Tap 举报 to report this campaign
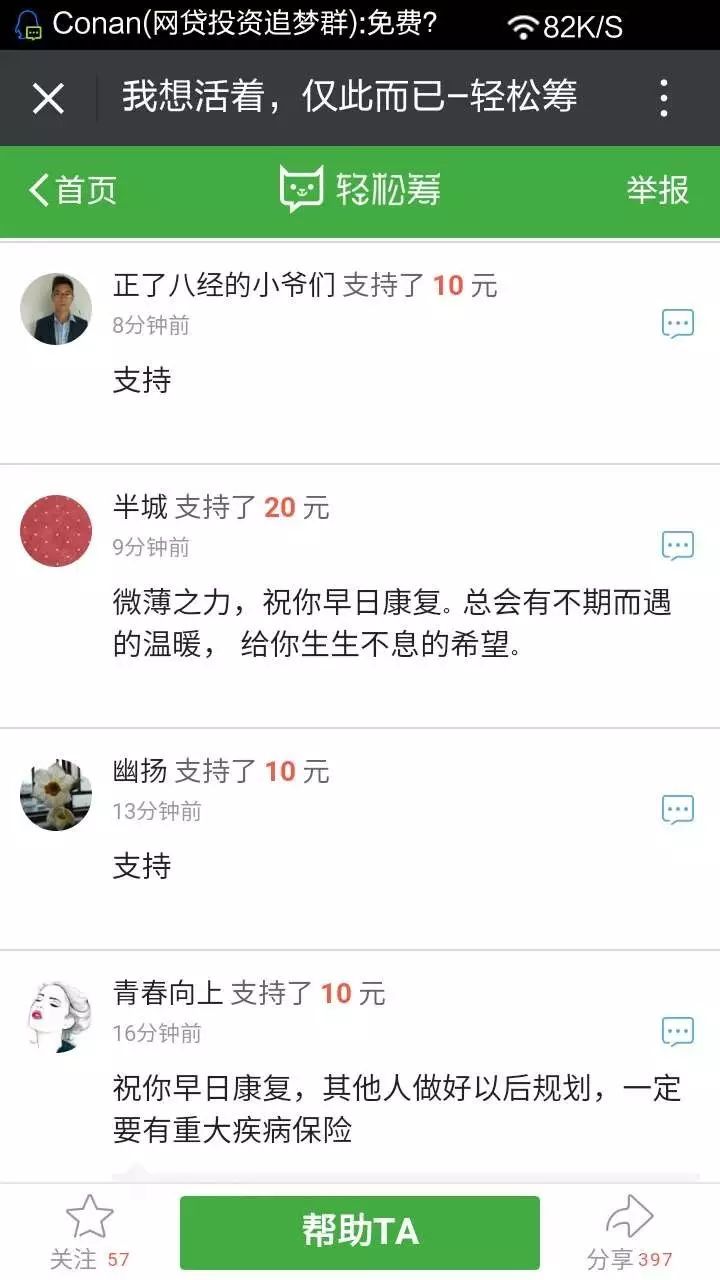The height and width of the screenshot is (1280, 720). (x=657, y=190)
